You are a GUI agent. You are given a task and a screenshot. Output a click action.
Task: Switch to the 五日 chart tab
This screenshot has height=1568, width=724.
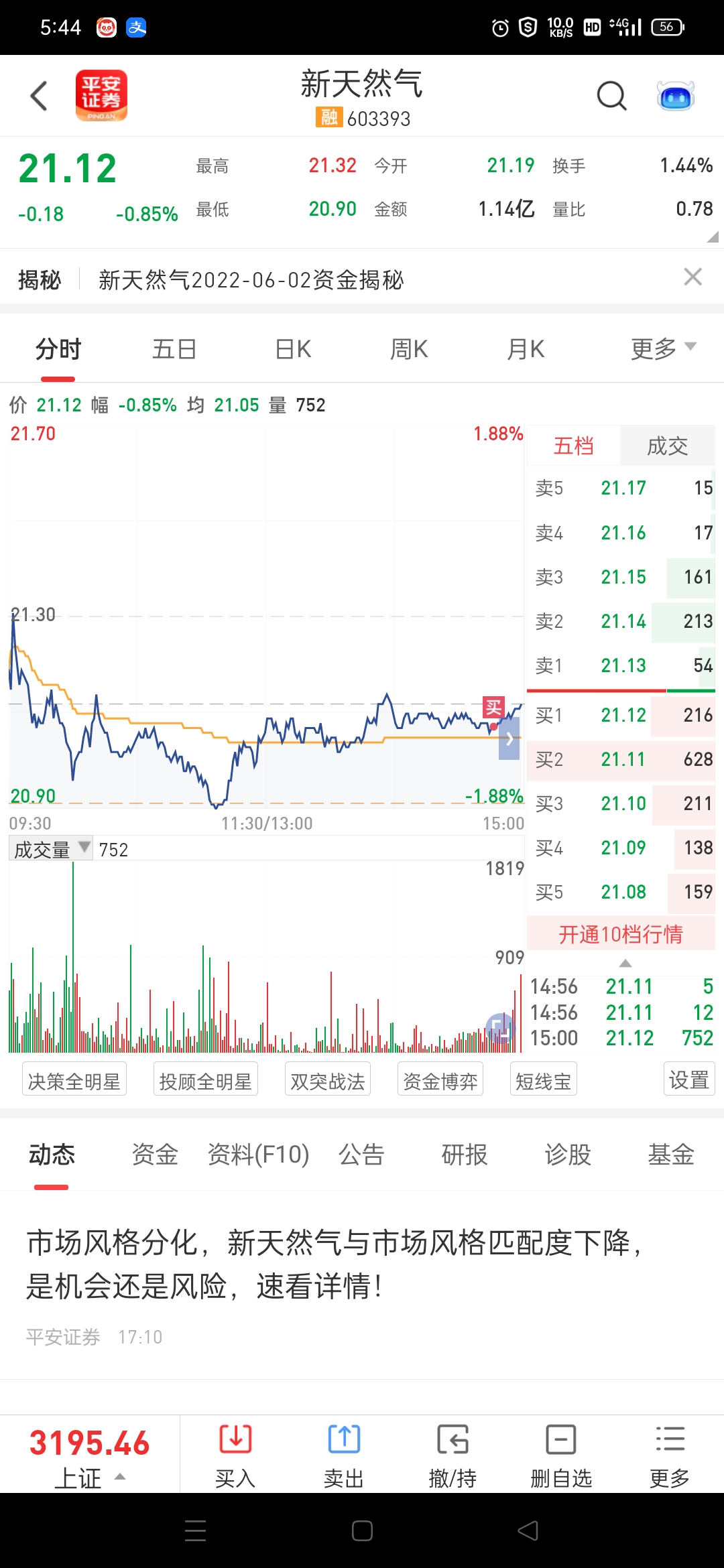click(x=174, y=349)
